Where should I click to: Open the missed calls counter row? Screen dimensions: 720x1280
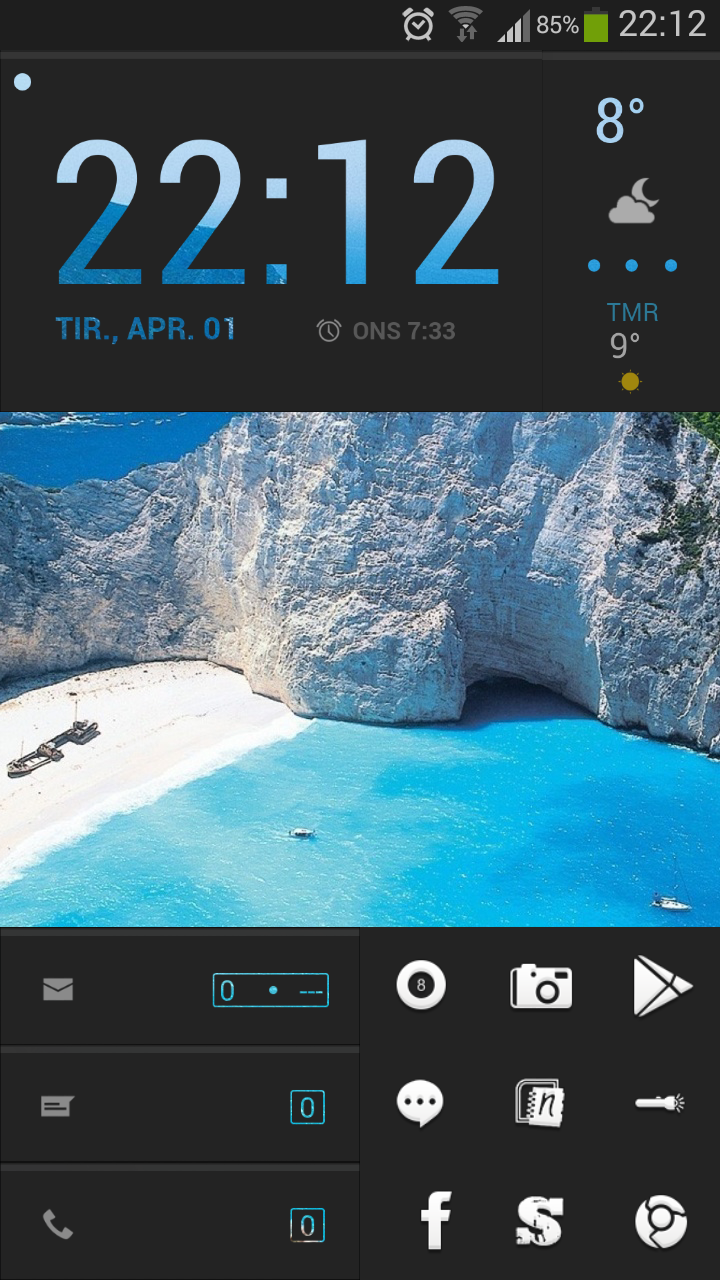(180, 1224)
